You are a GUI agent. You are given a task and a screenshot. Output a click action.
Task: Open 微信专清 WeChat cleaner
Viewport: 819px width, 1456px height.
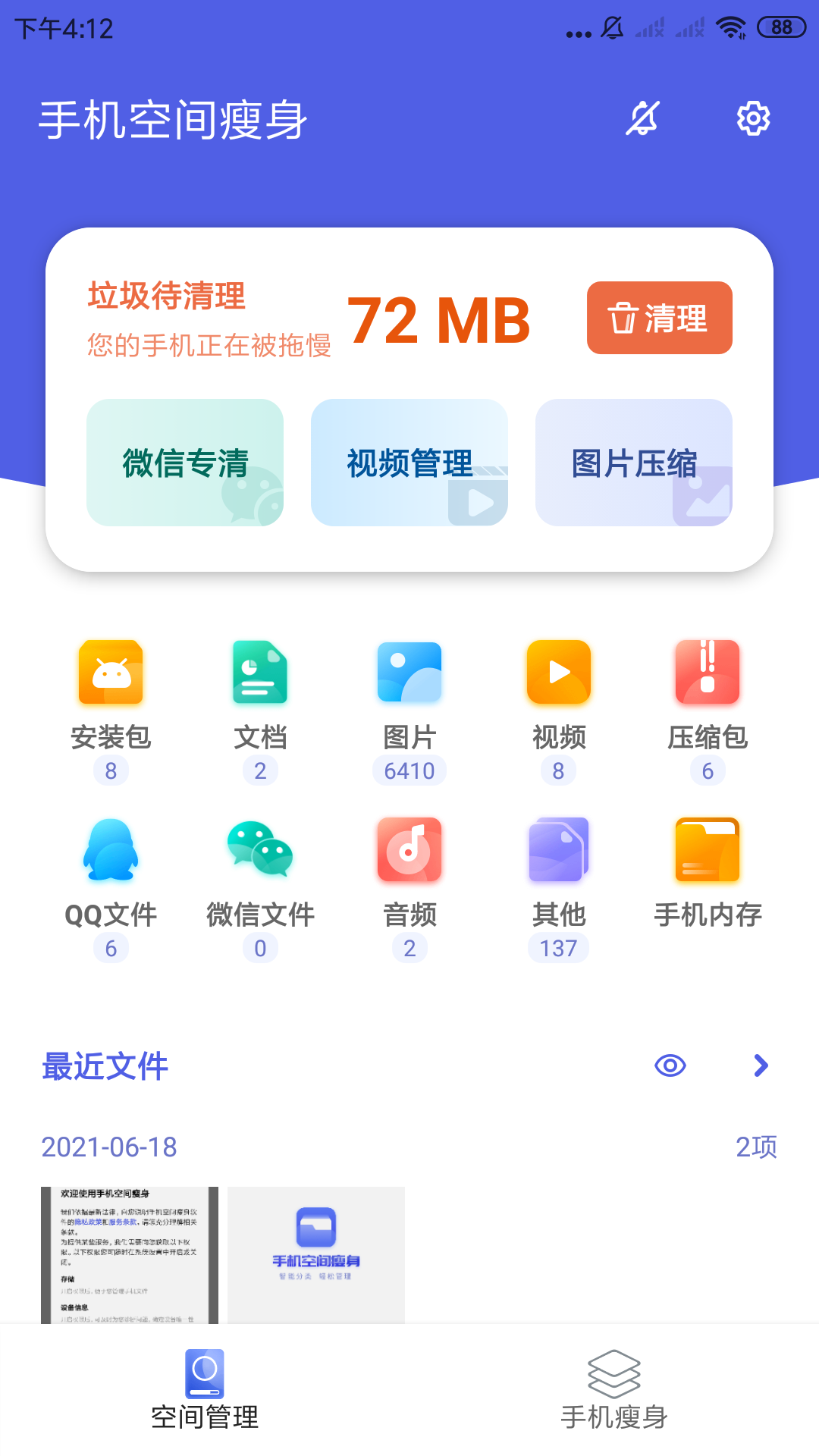click(x=184, y=461)
